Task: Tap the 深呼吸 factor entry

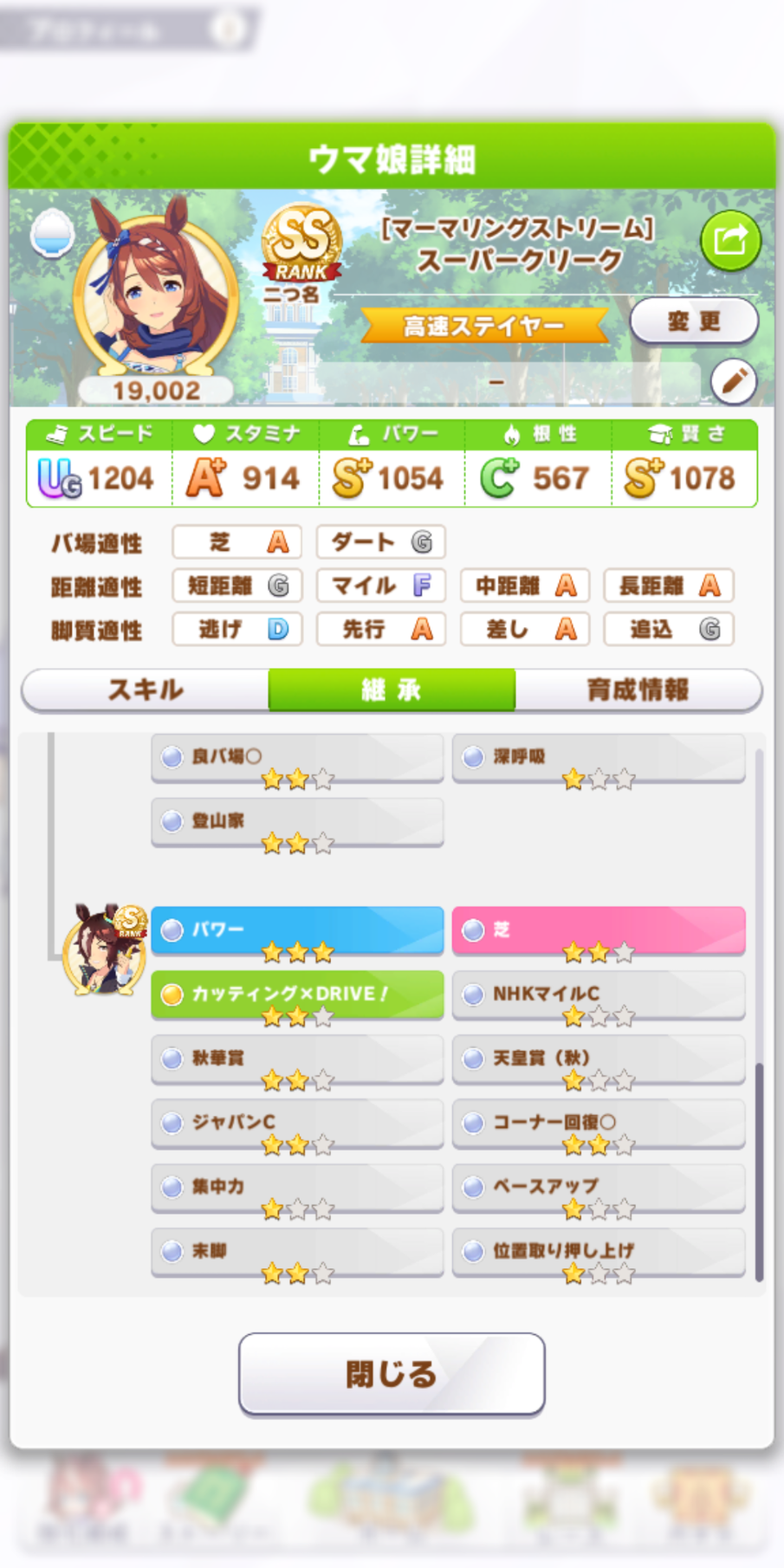Action: (x=599, y=757)
